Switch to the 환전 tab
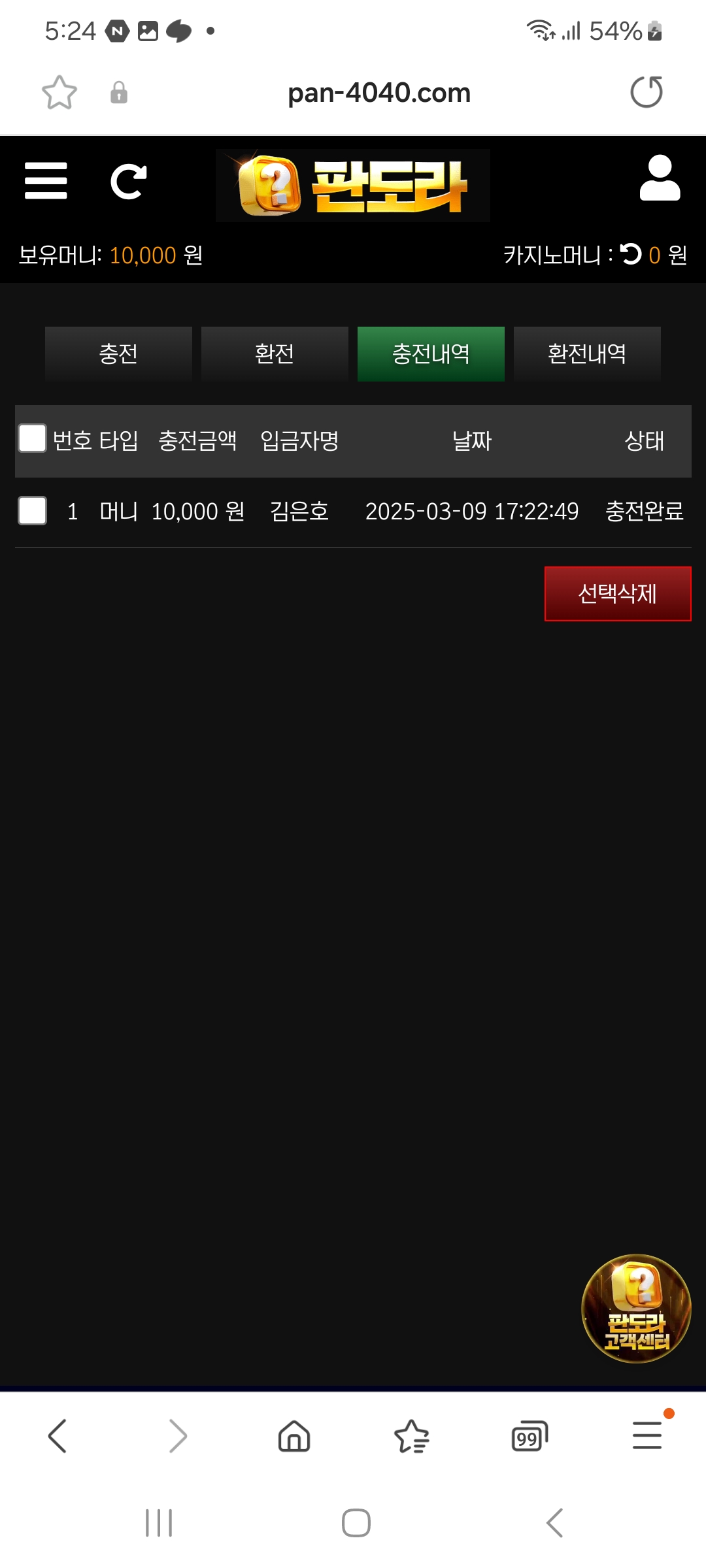 pos(275,353)
